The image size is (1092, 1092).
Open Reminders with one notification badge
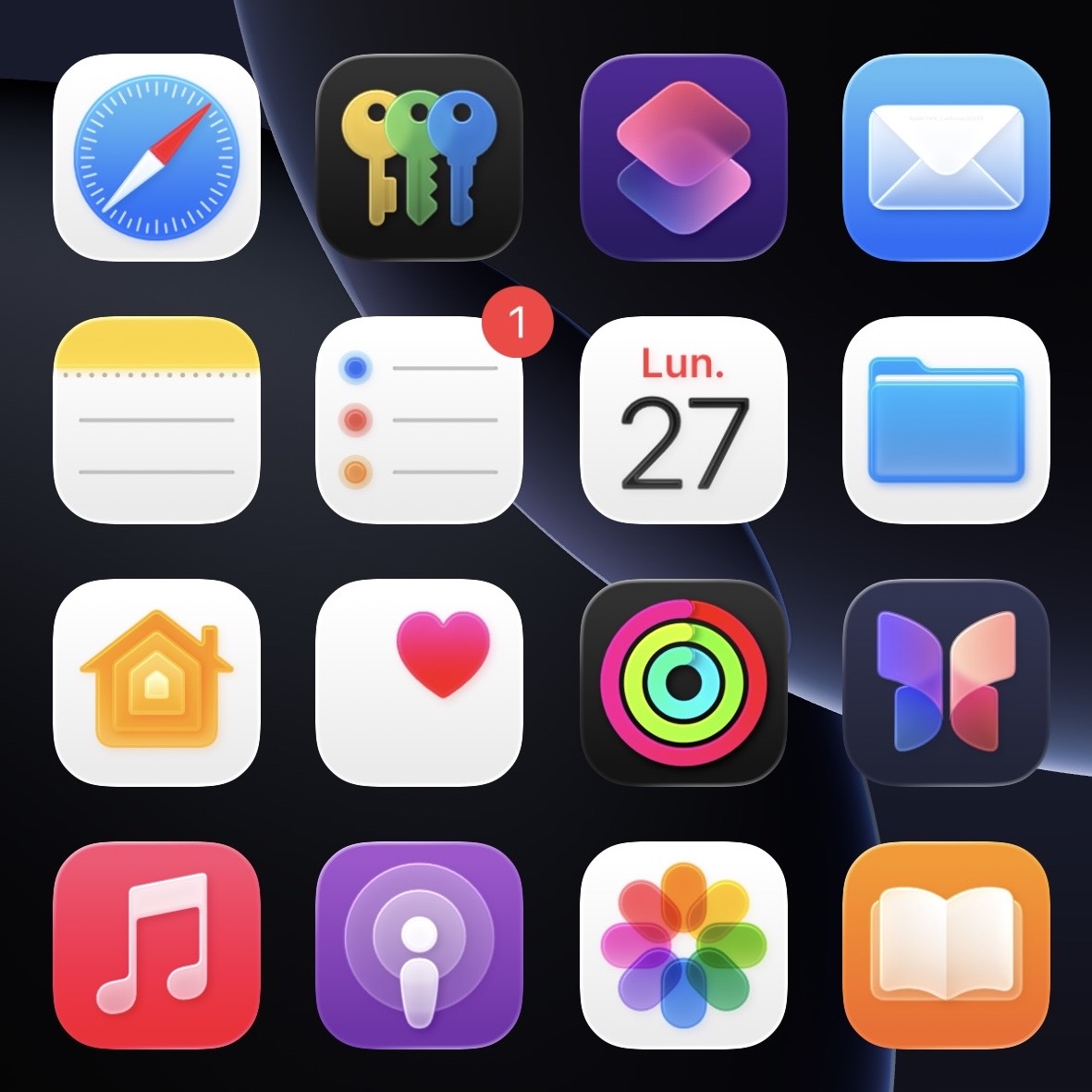pos(420,421)
